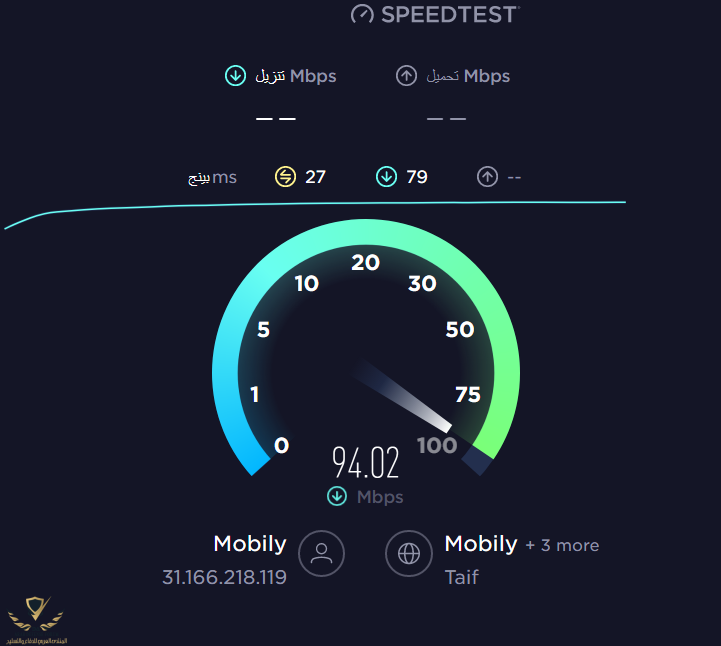
Task: Tap the Speedtest logo at top
Action: click(435, 14)
